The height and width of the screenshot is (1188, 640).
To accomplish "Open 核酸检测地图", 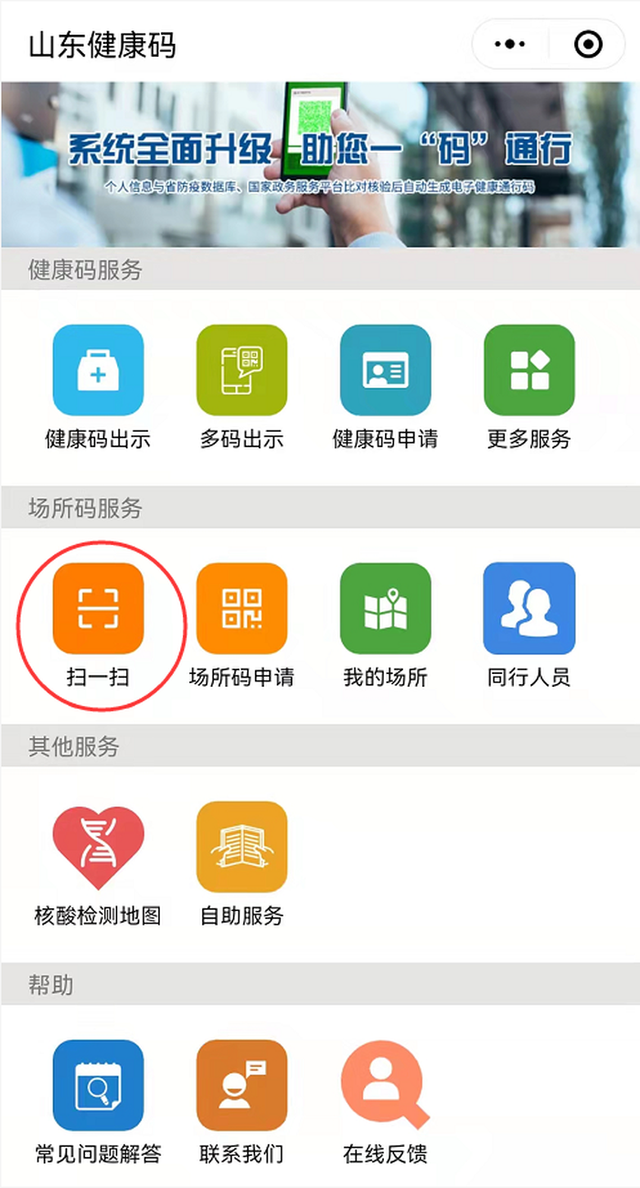I will tap(98, 847).
